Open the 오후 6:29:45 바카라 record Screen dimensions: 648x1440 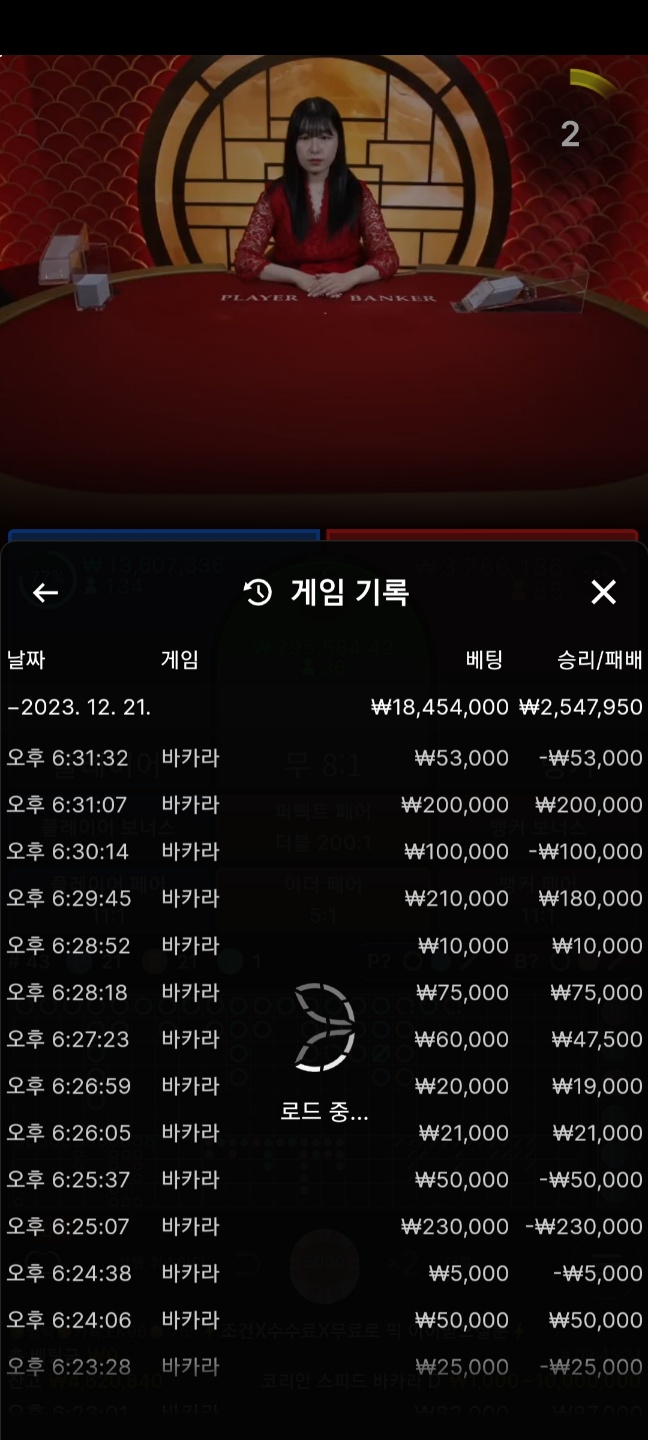tap(324, 898)
